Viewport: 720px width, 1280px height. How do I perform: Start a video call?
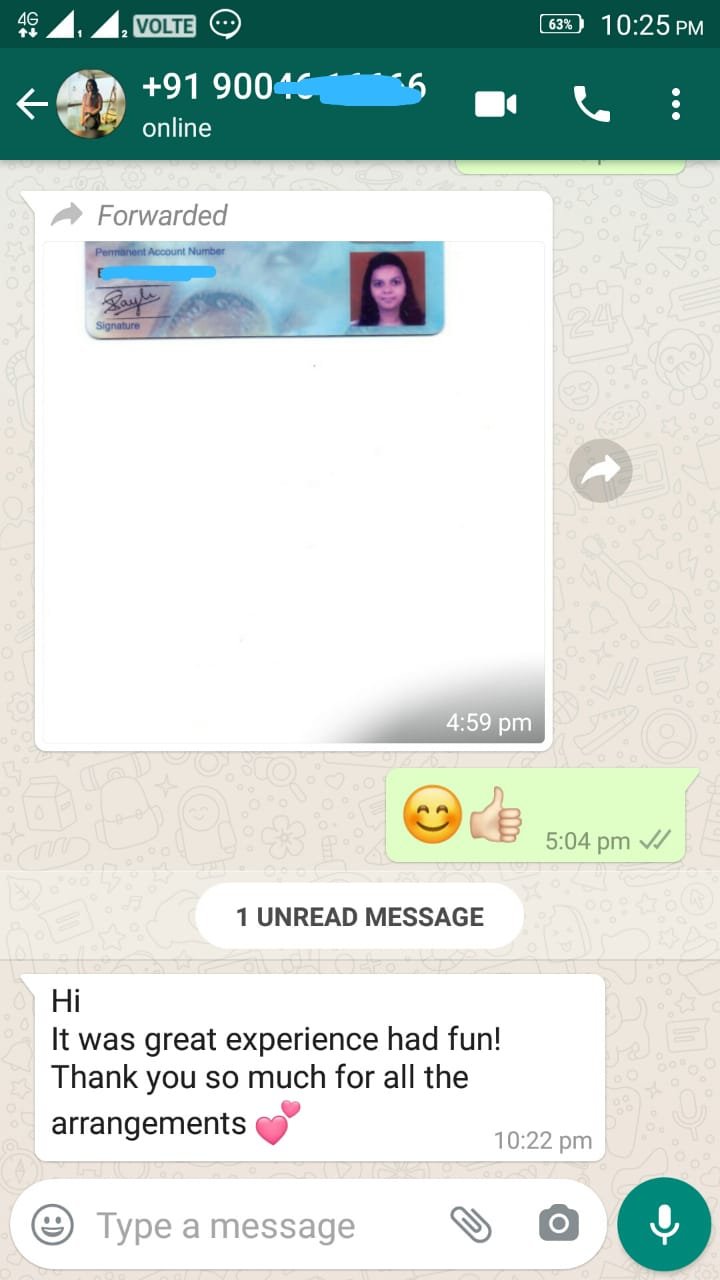[496, 104]
